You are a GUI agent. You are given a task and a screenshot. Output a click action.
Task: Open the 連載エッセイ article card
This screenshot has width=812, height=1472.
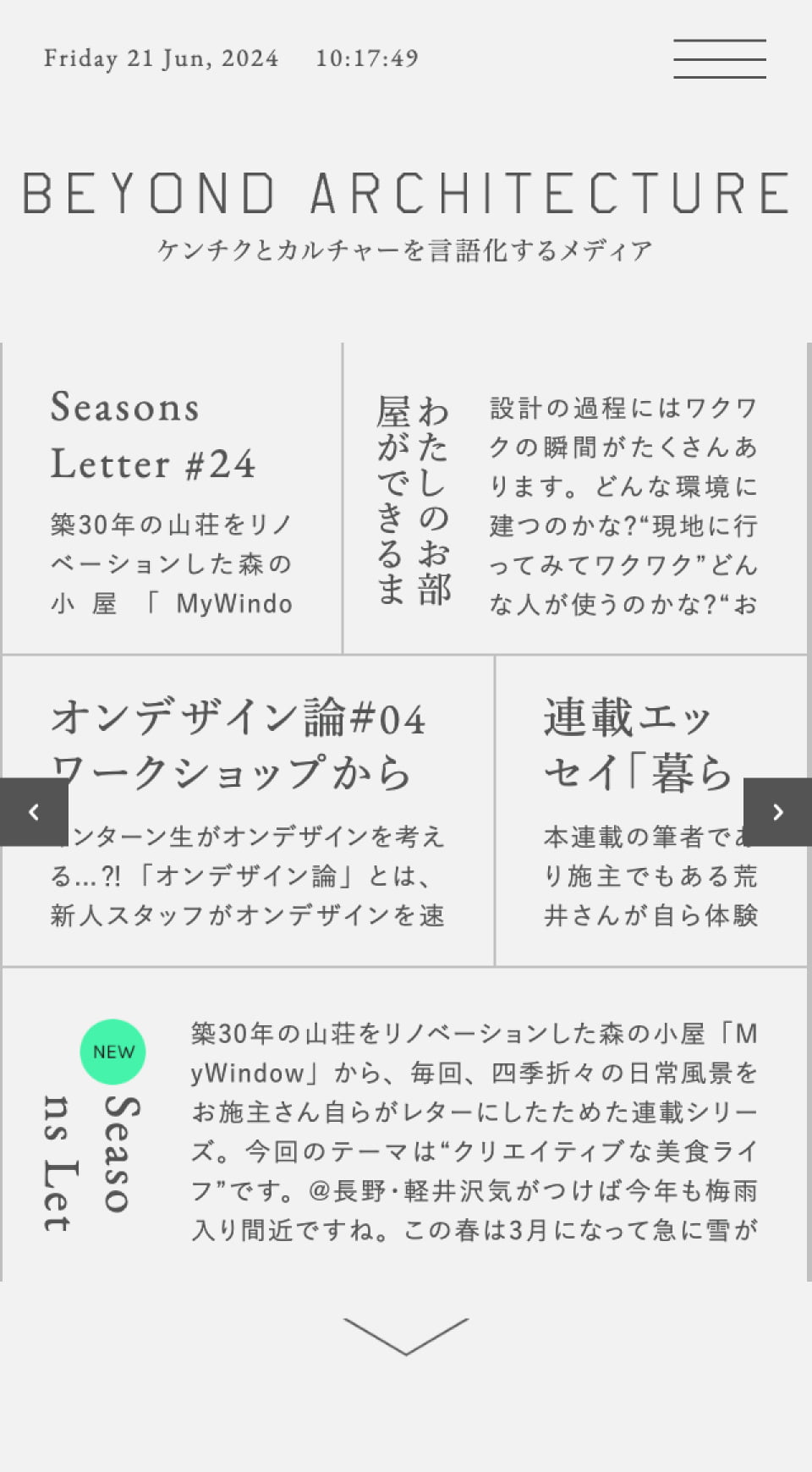(651, 810)
